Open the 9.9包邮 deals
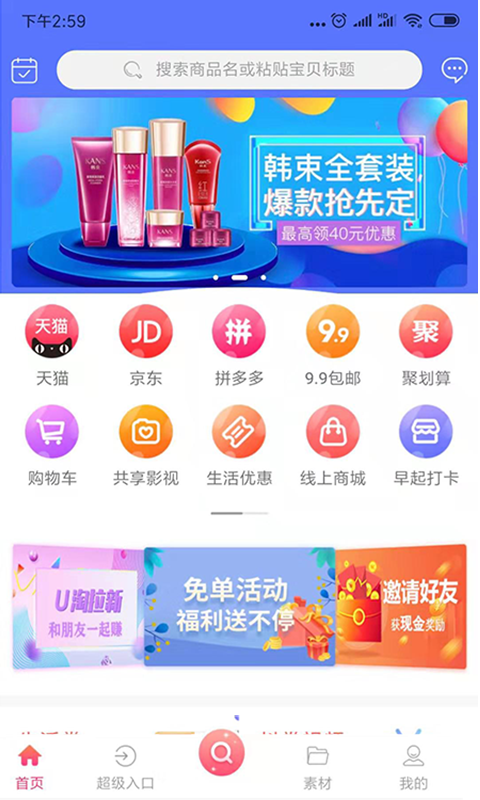 click(x=333, y=345)
